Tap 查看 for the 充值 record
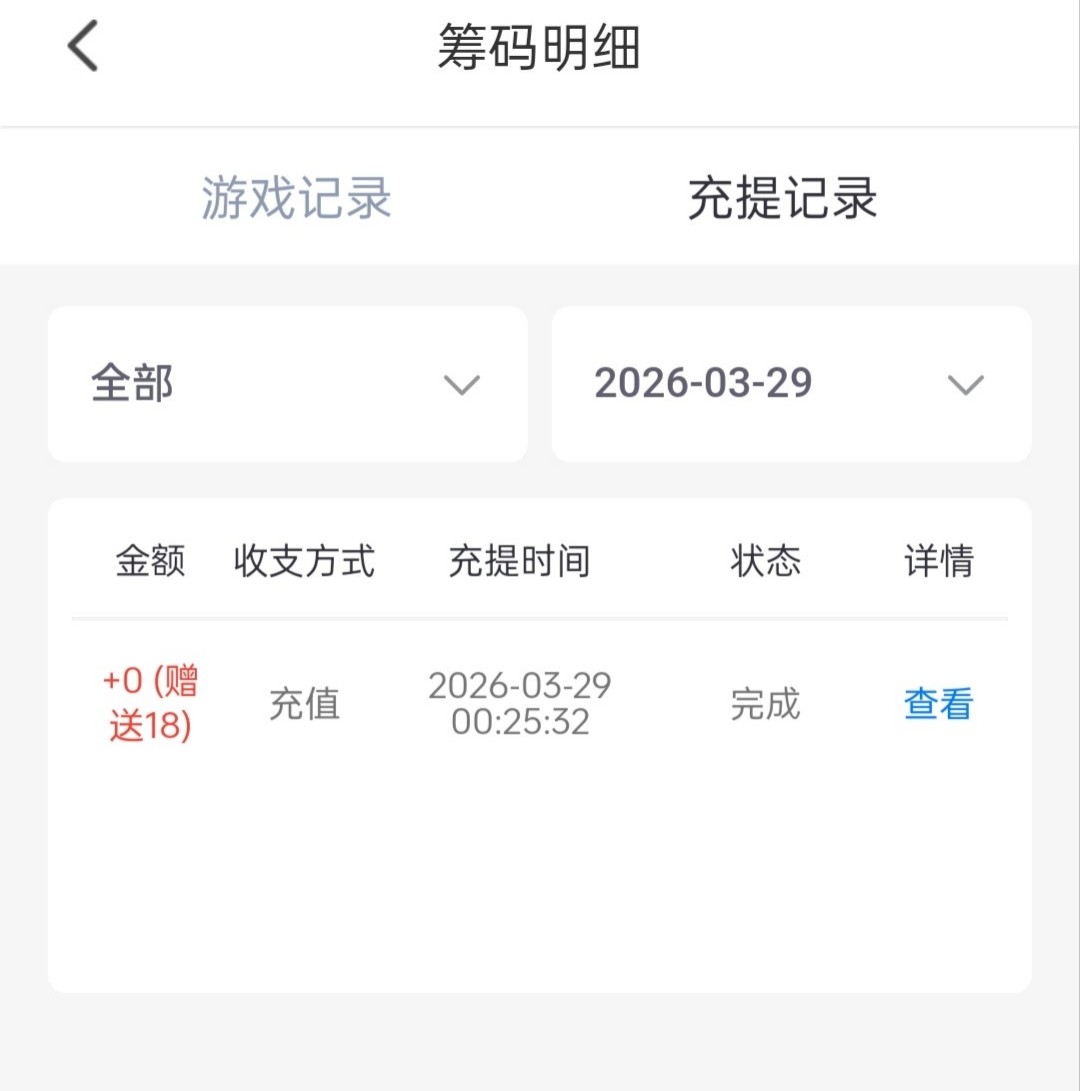 937,704
